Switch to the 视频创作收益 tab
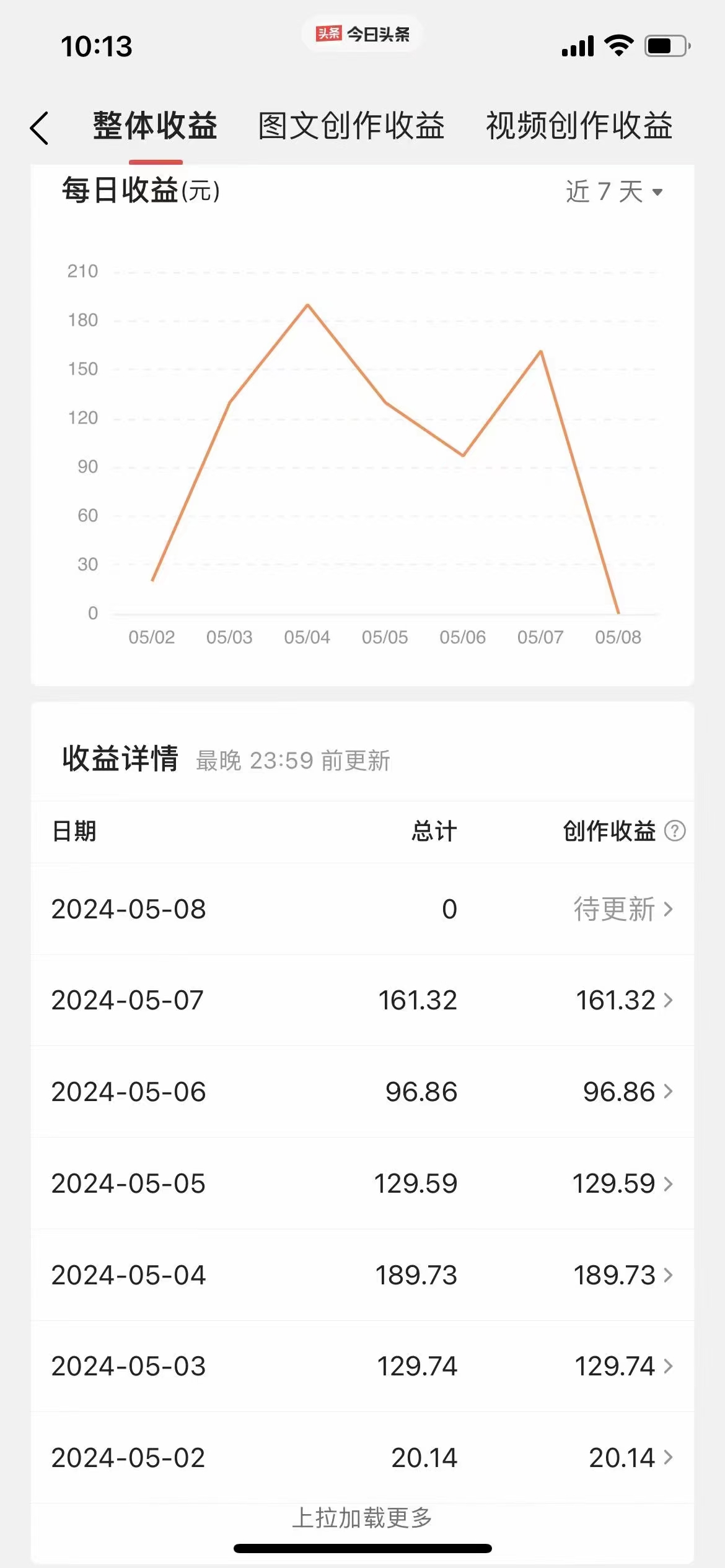The height and width of the screenshot is (1568, 725). [x=579, y=126]
